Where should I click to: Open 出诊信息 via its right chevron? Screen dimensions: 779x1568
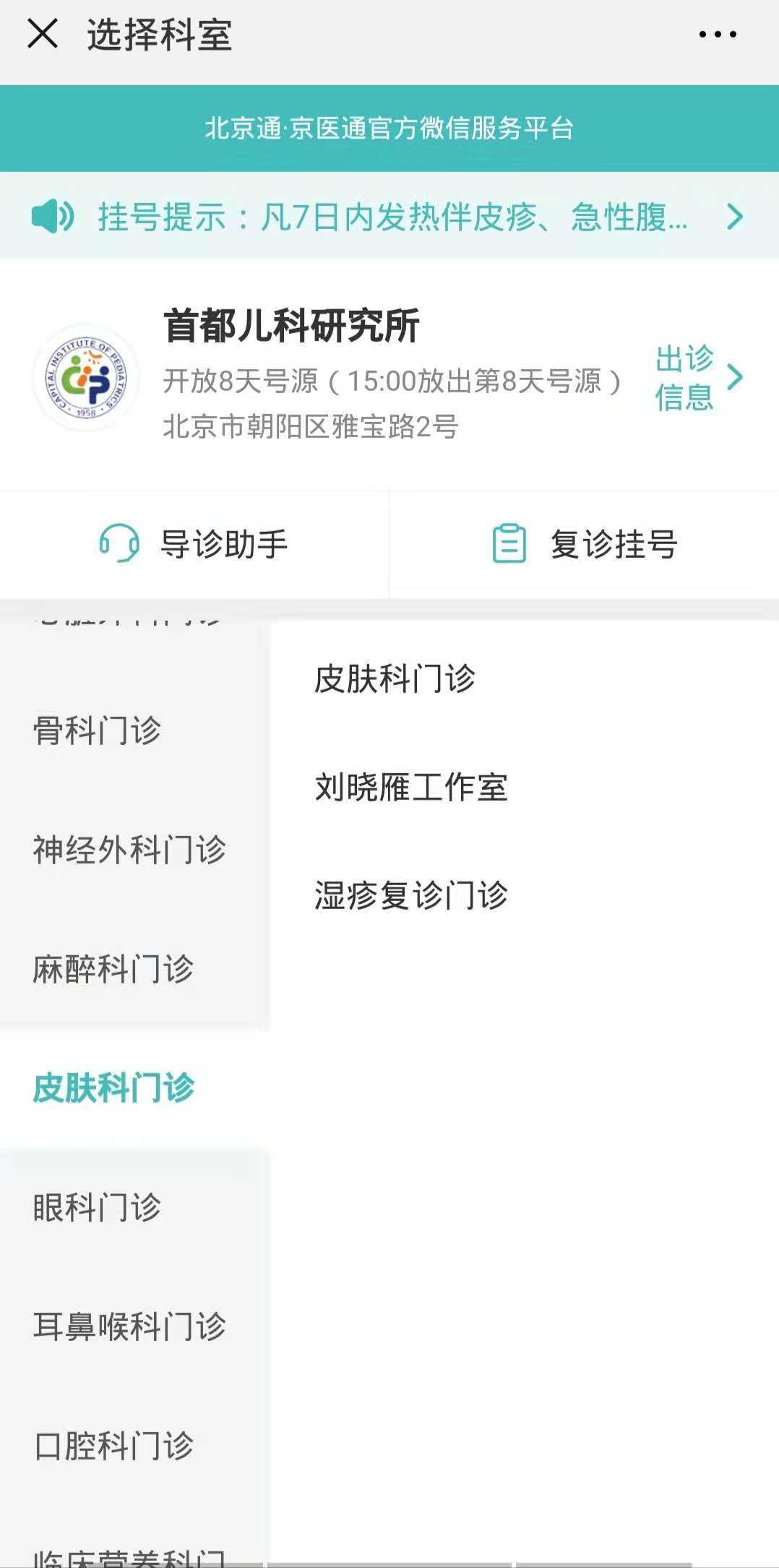point(736,379)
